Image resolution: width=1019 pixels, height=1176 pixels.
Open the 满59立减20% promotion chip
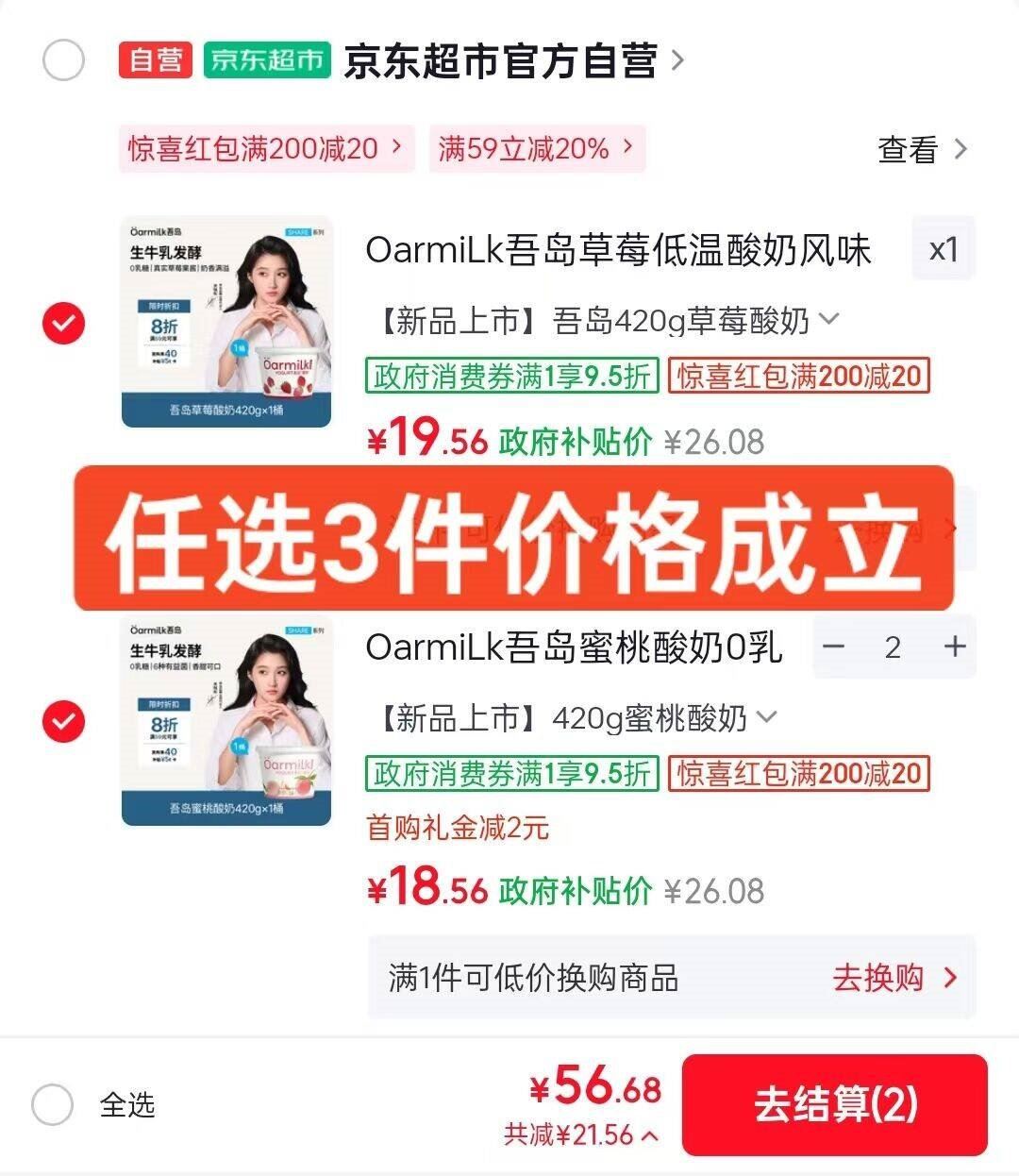click(536, 148)
